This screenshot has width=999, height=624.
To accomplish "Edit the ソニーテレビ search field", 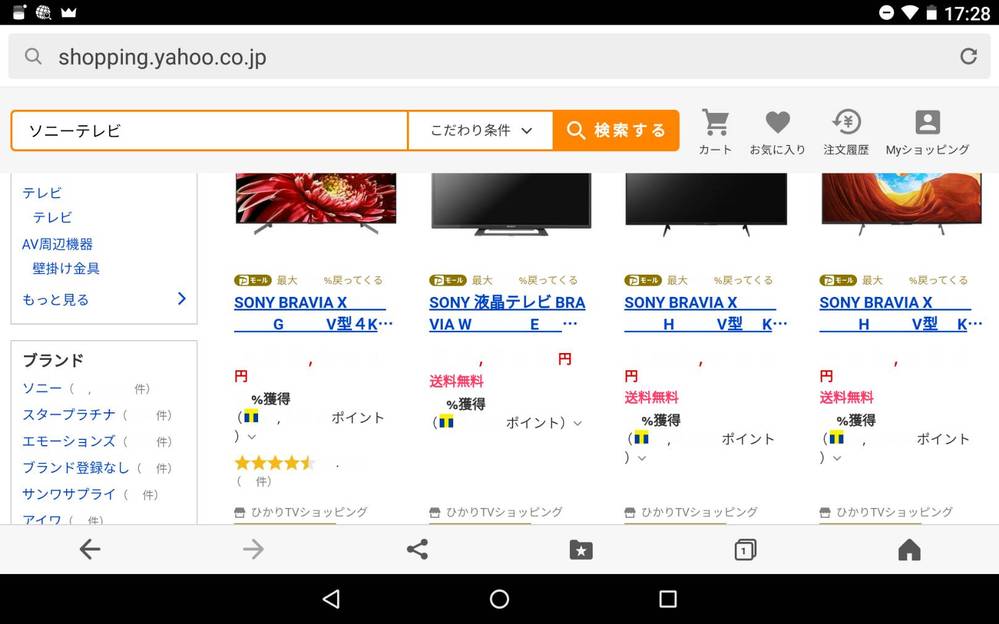I will point(210,131).
